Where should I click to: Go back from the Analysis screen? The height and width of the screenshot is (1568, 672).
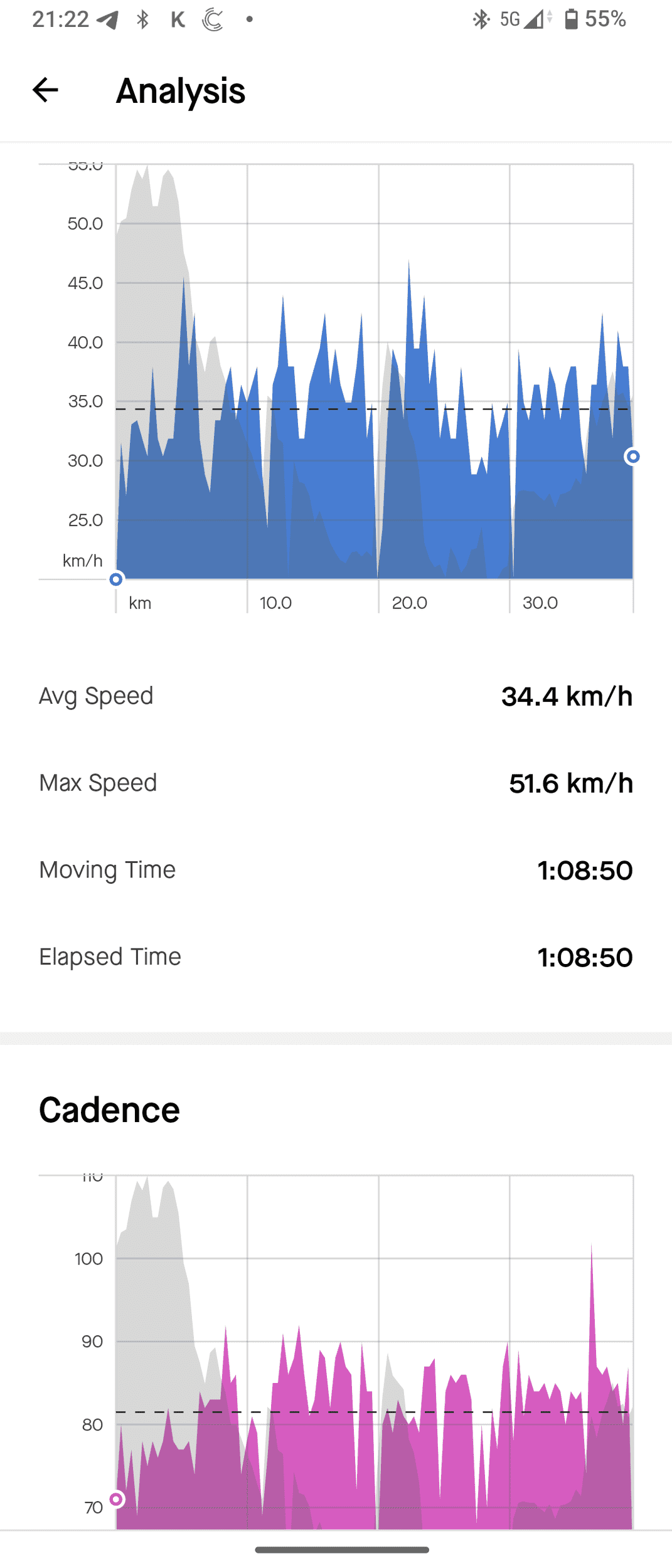[45, 90]
